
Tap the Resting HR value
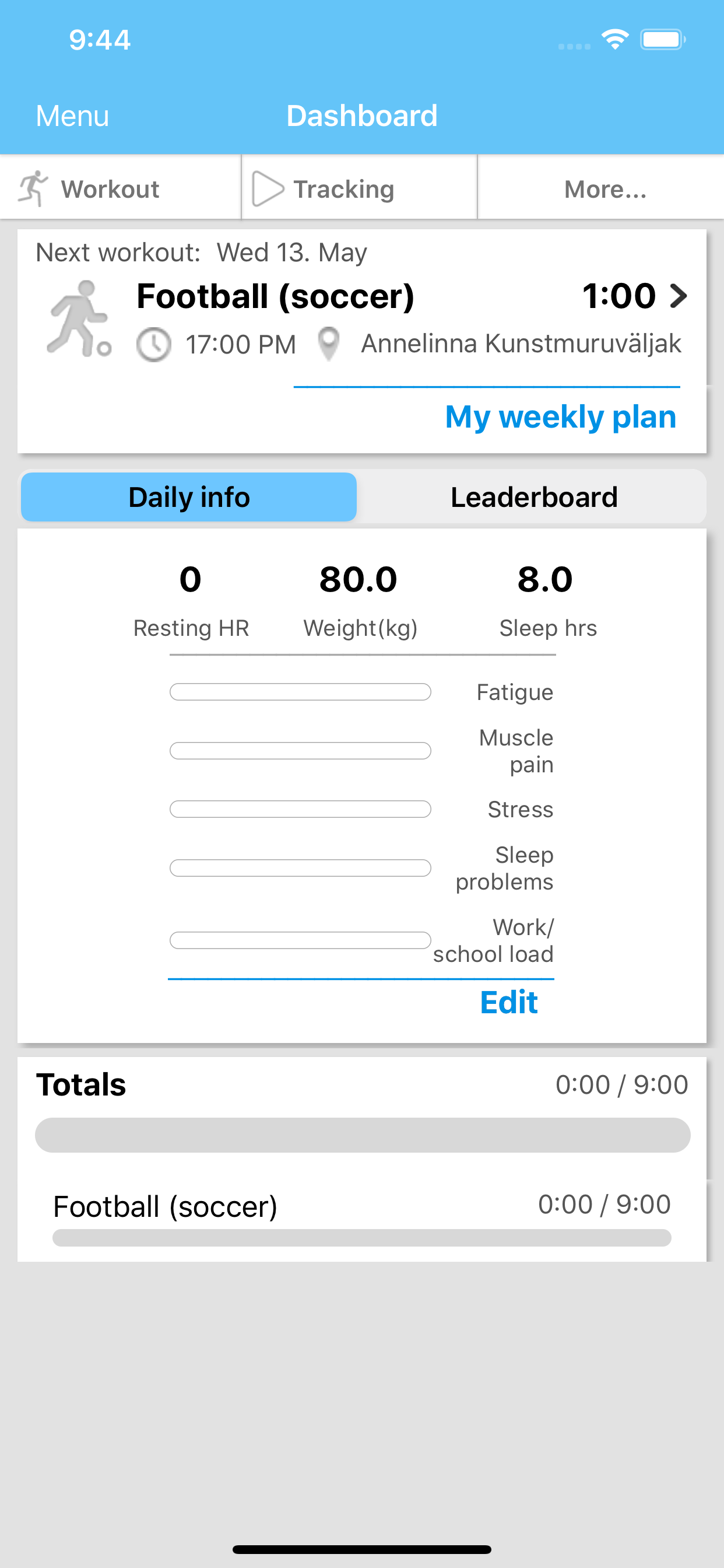191,580
